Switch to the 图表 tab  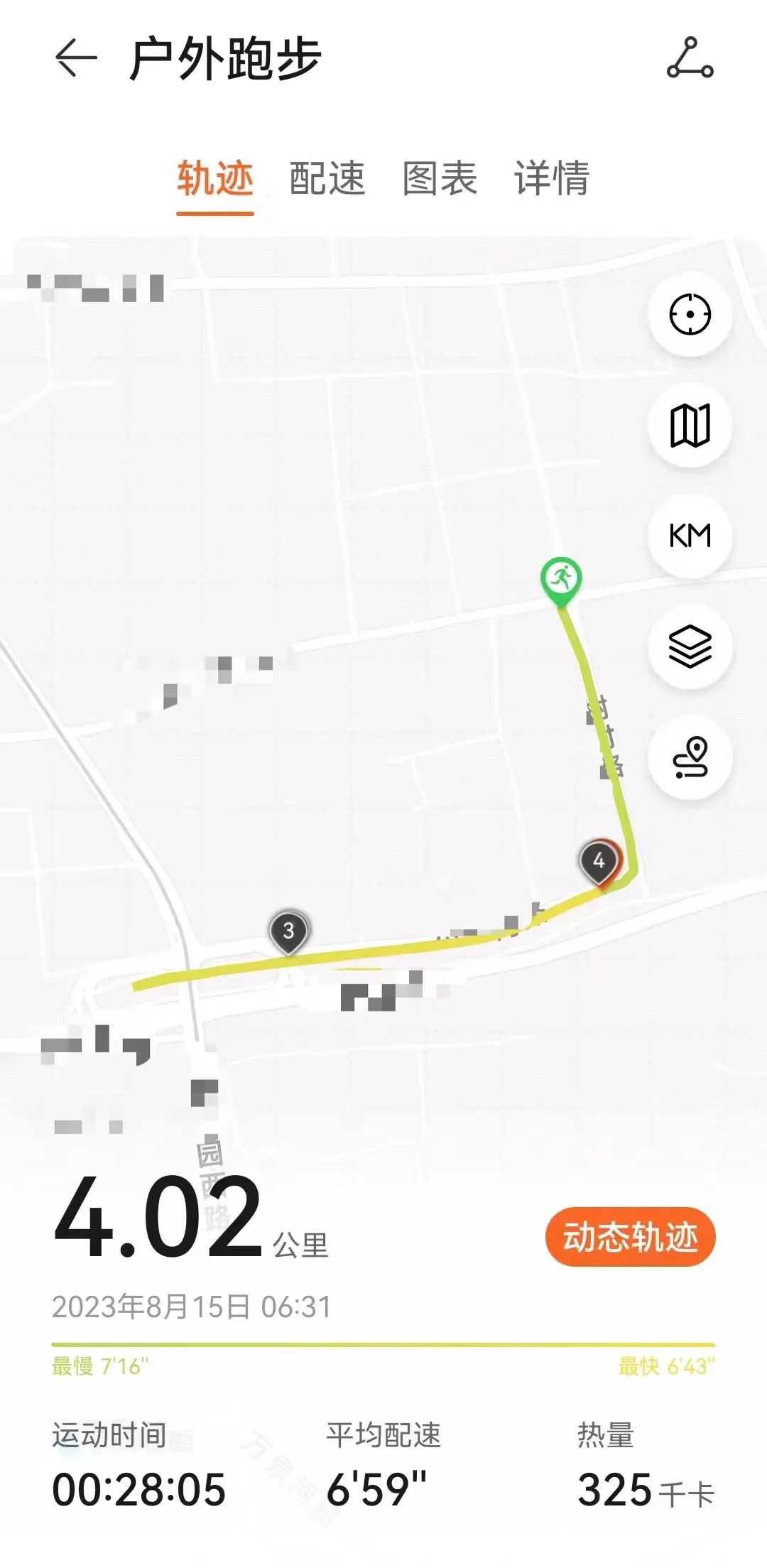[440, 178]
